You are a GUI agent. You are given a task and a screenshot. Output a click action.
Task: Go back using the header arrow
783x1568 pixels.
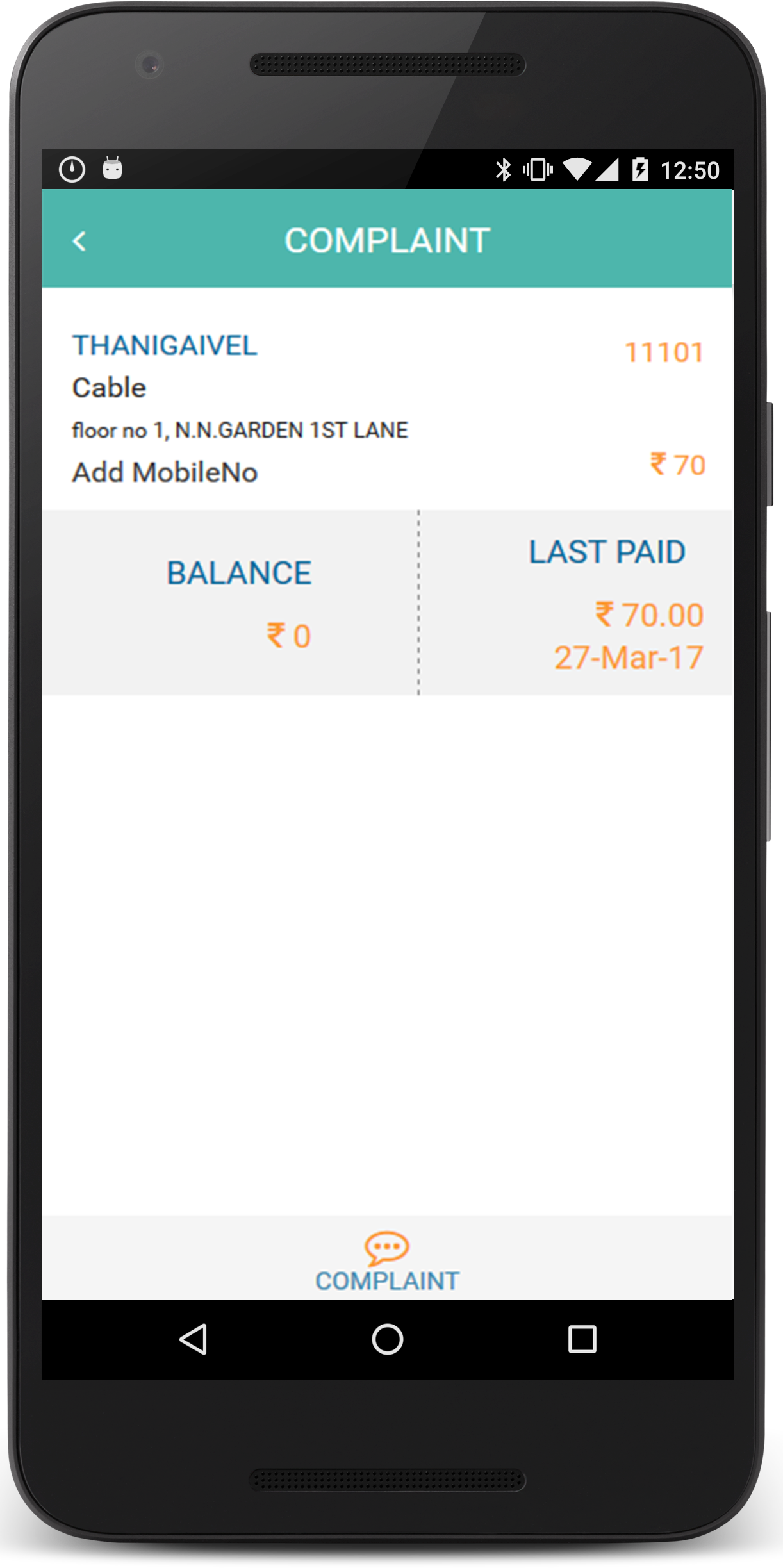tap(79, 242)
